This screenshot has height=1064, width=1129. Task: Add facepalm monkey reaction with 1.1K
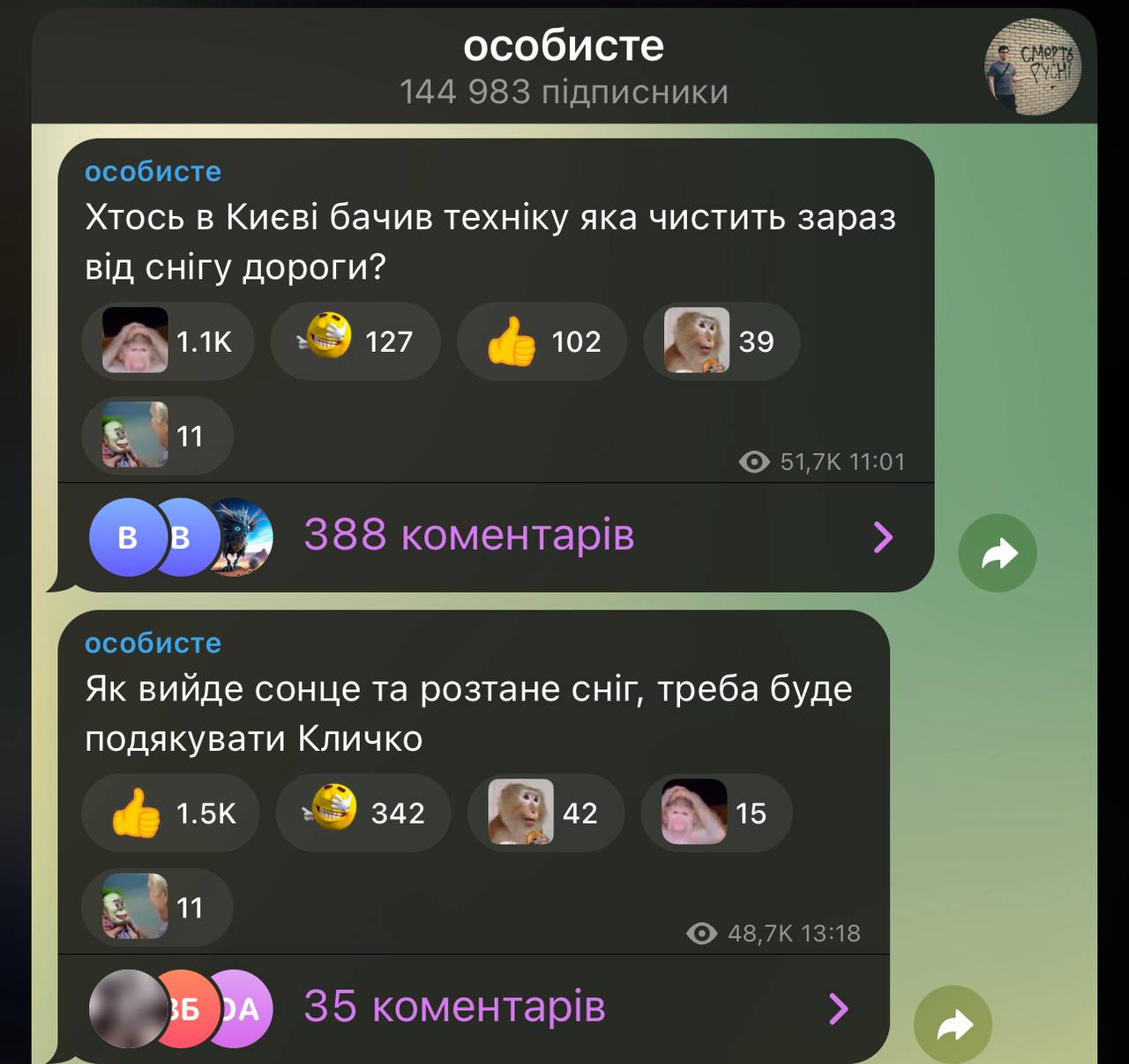click(168, 341)
